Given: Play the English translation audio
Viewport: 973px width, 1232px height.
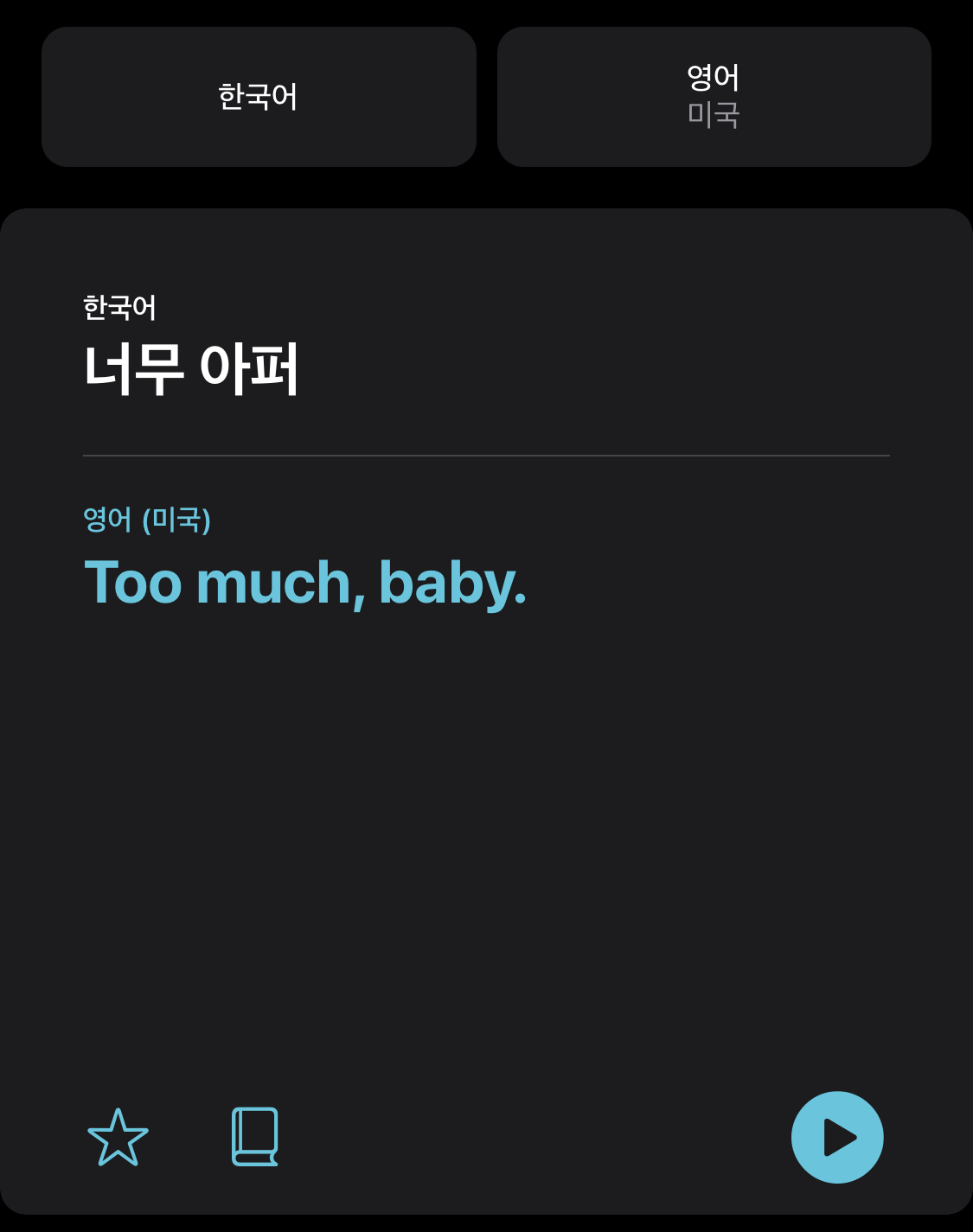Looking at the screenshot, I should pyautogui.click(x=836, y=1137).
